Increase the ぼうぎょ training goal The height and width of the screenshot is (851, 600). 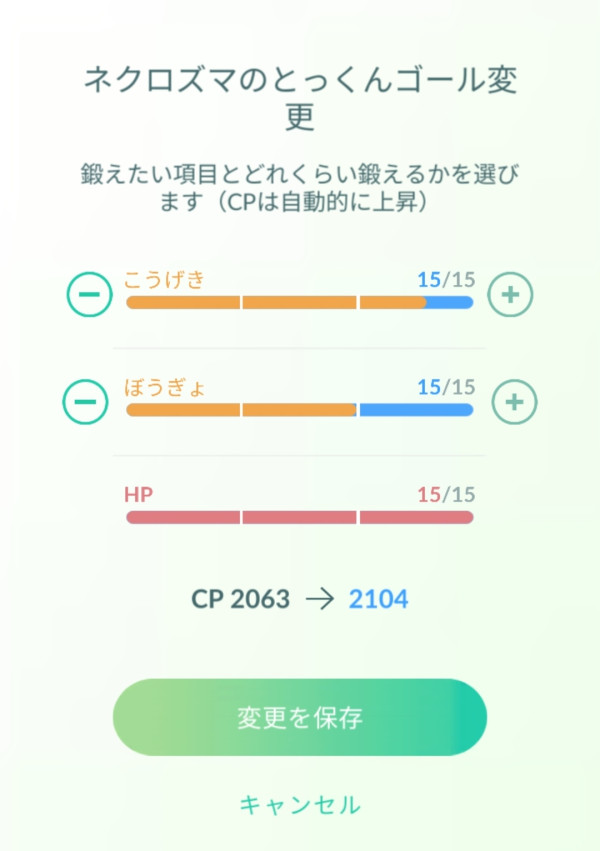click(514, 402)
